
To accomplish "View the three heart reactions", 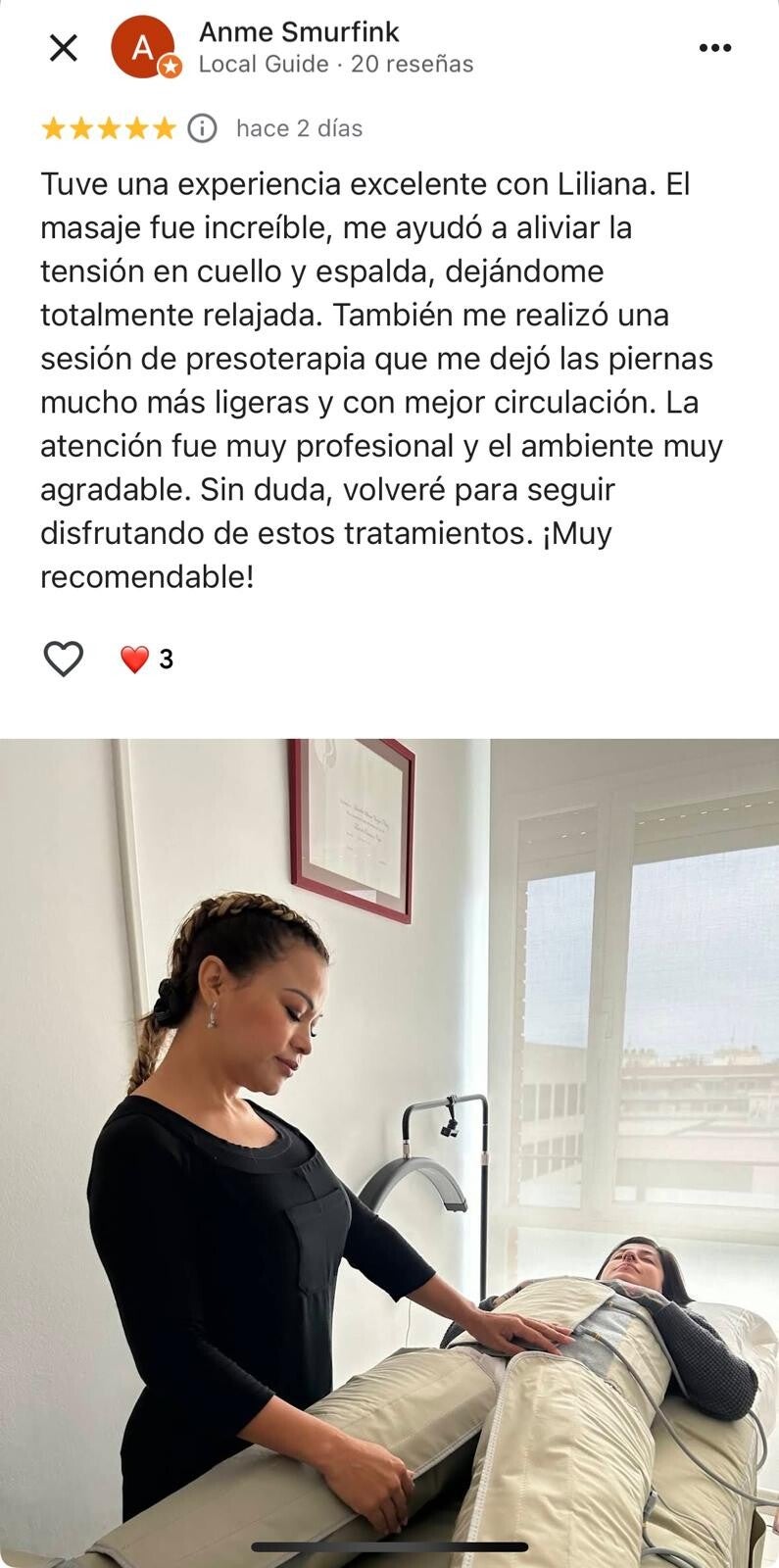I will 146,660.
